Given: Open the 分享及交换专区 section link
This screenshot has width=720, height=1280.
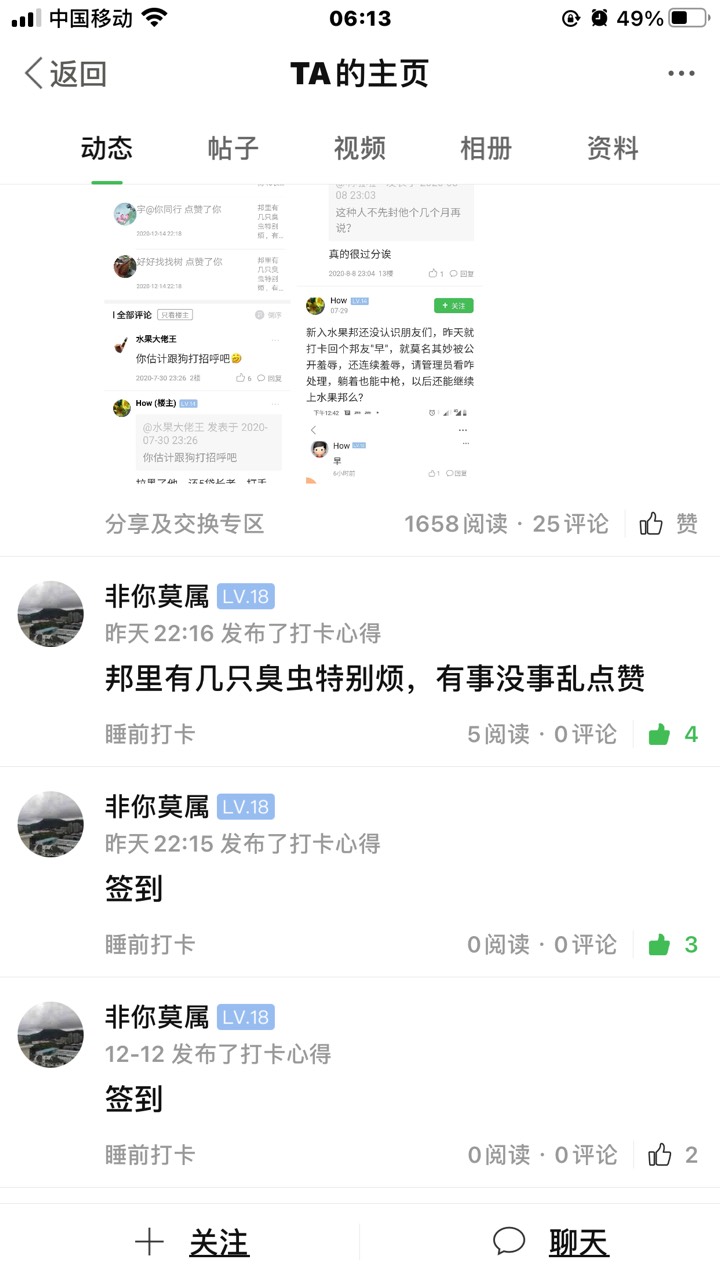Looking at the screenshot, I should 184,524.
